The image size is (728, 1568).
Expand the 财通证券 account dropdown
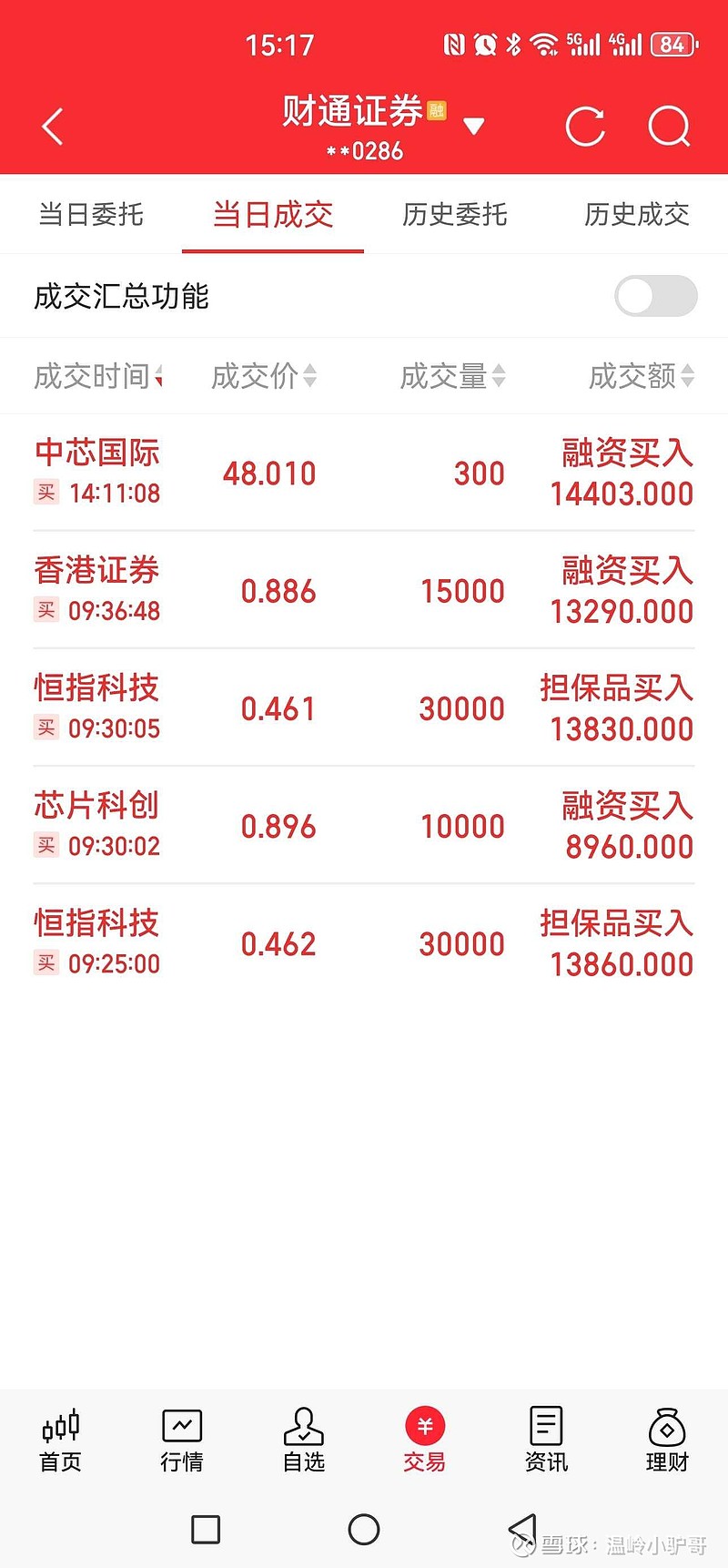pyautogui.click(x=473, y=126)
